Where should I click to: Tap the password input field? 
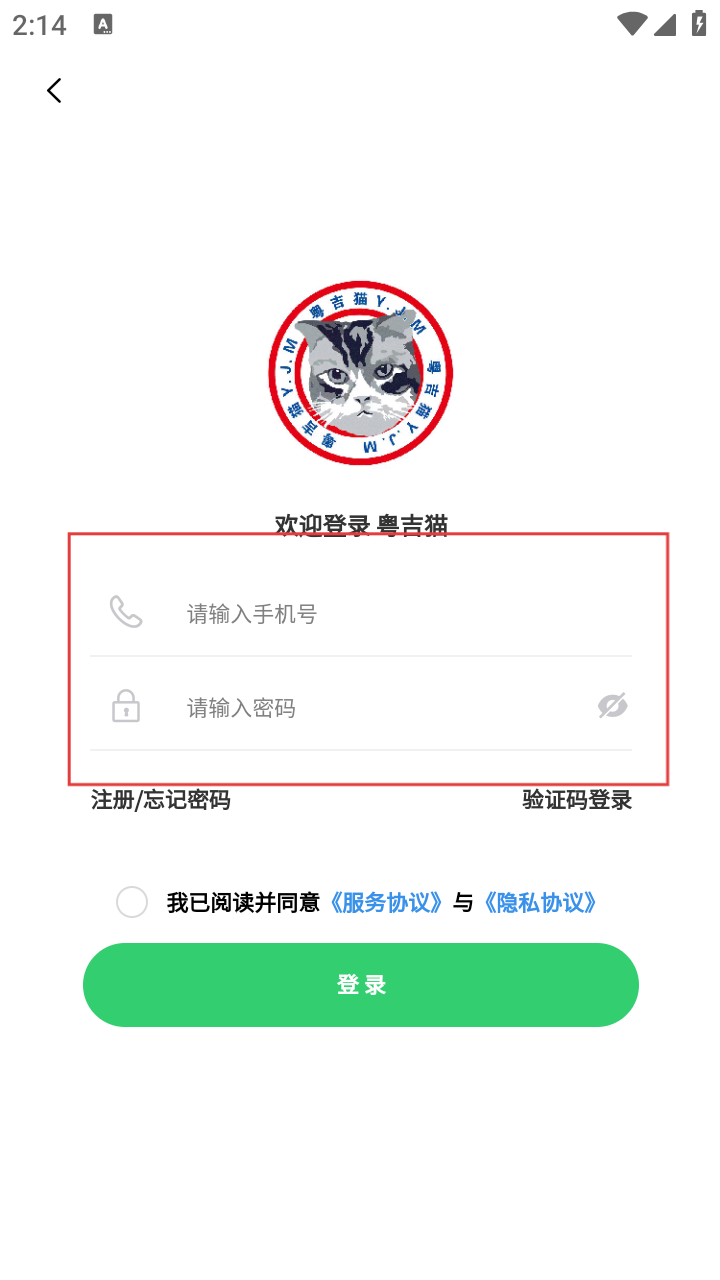(380, 708)
